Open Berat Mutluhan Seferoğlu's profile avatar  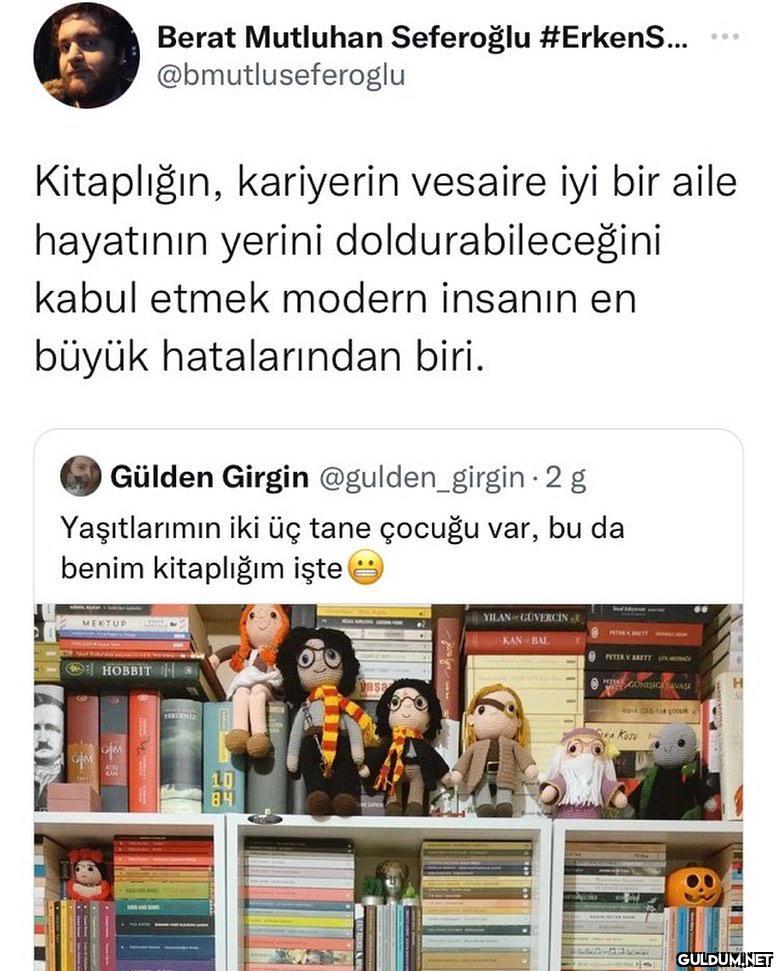point(86,55)
